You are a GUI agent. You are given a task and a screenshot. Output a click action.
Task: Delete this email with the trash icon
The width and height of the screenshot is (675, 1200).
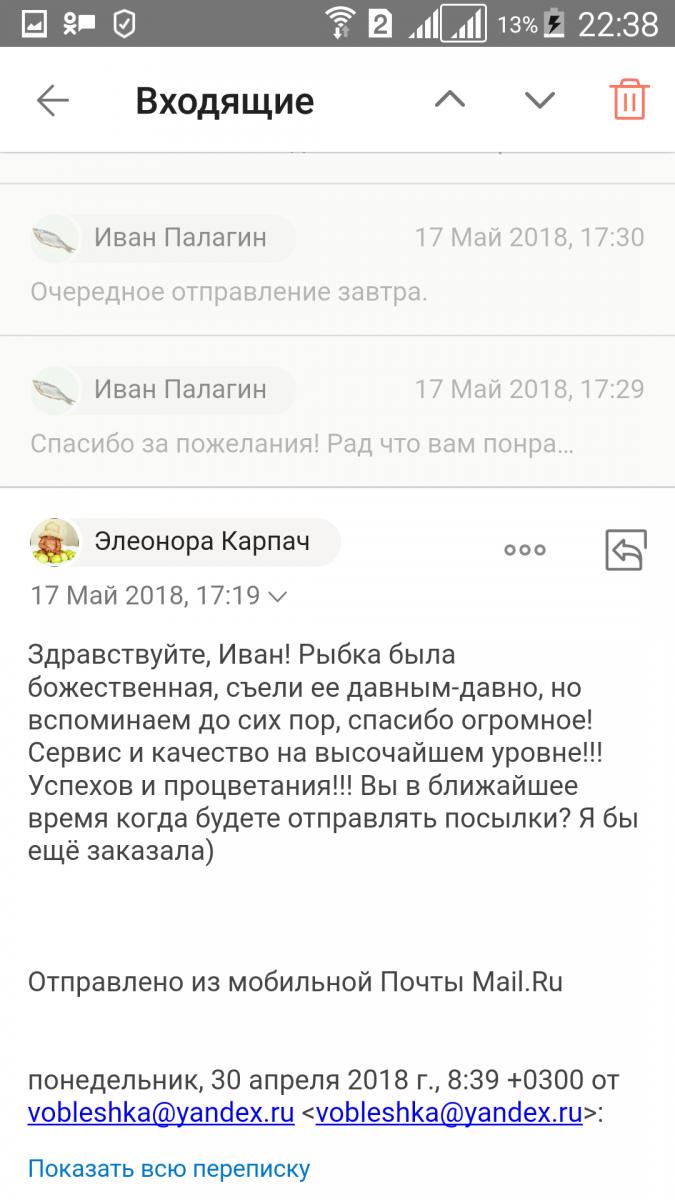point(629,100)
